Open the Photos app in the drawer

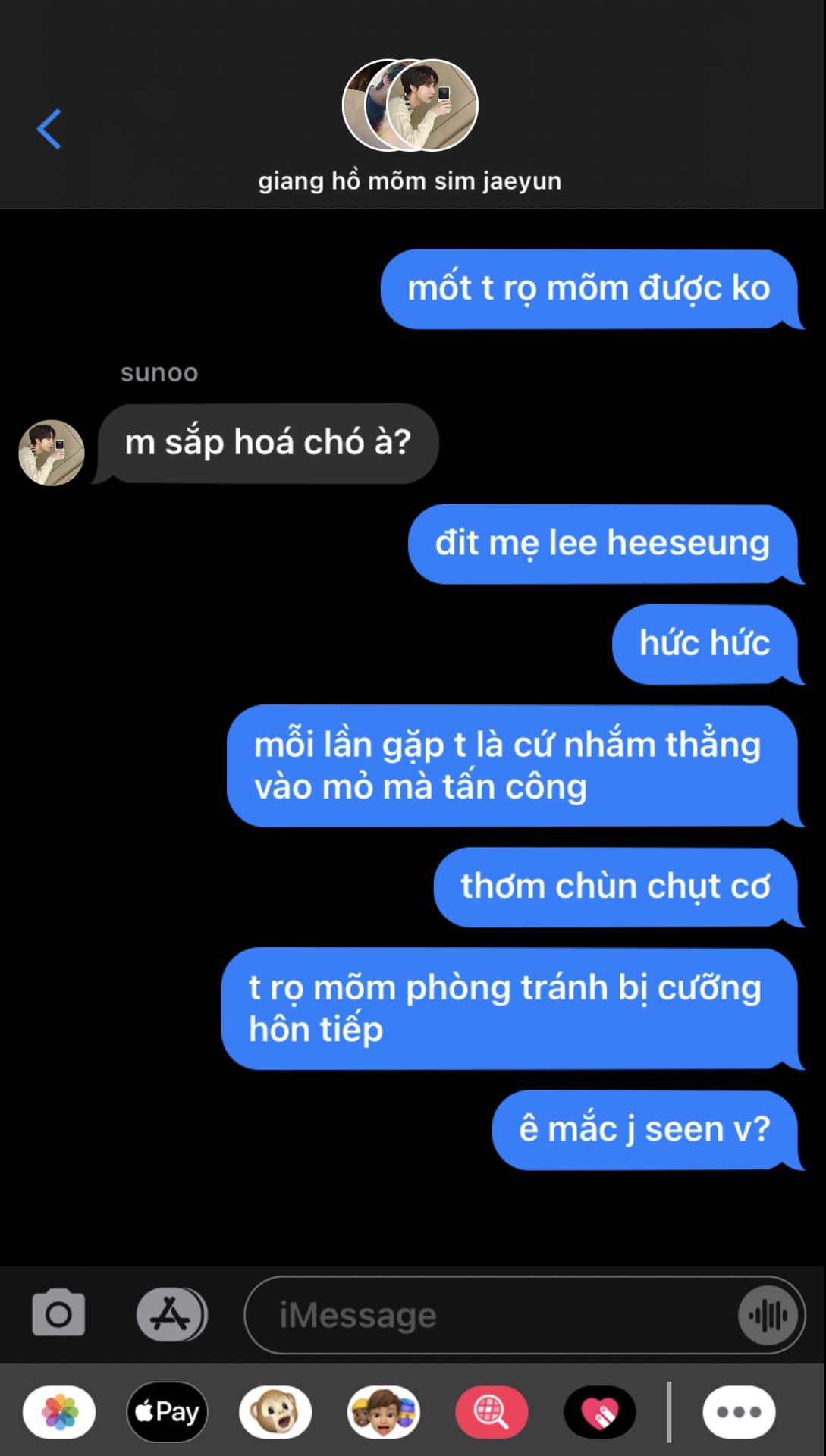(59, 1412)
